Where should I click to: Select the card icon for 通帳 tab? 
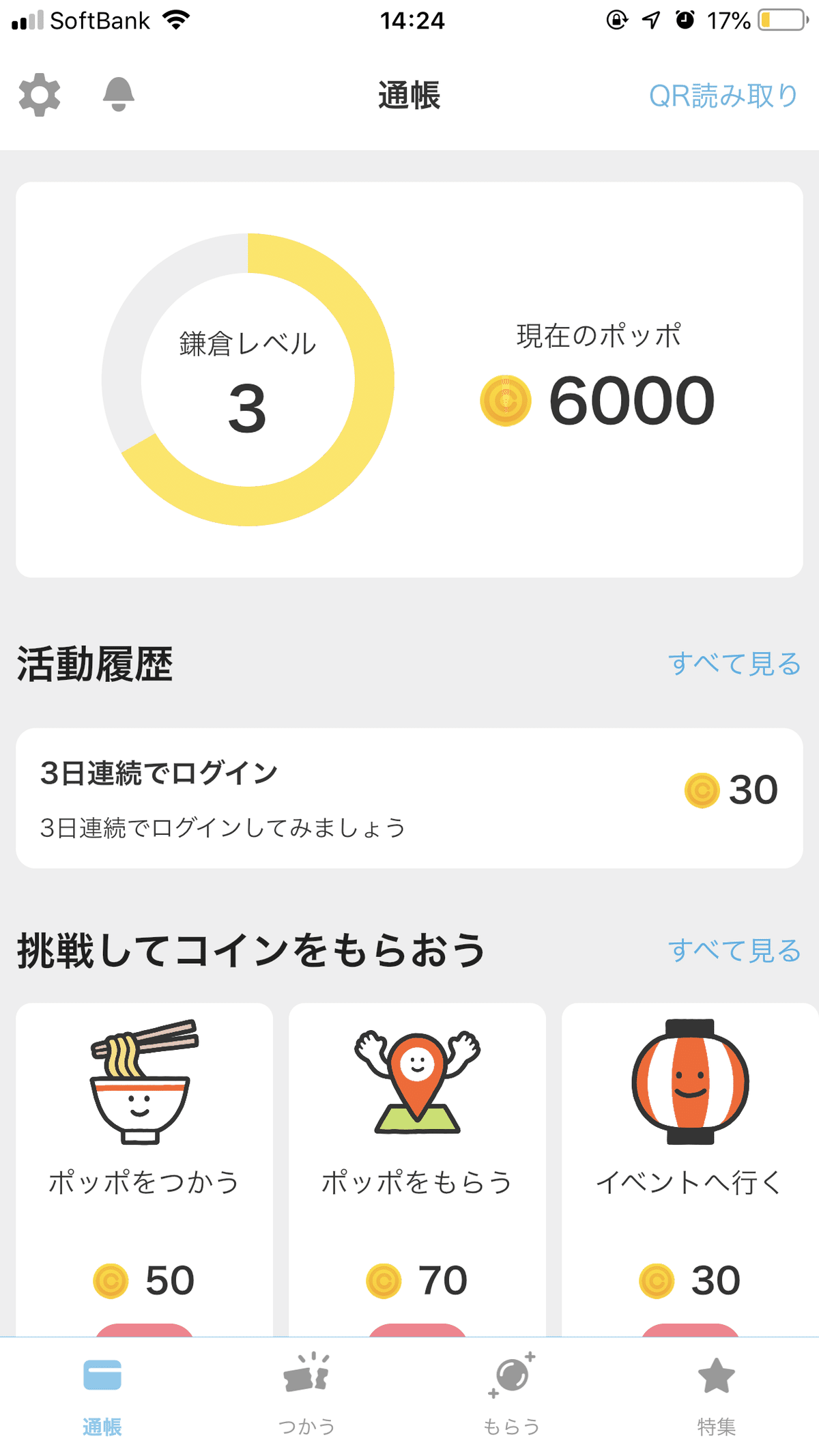click(101, 1375)
